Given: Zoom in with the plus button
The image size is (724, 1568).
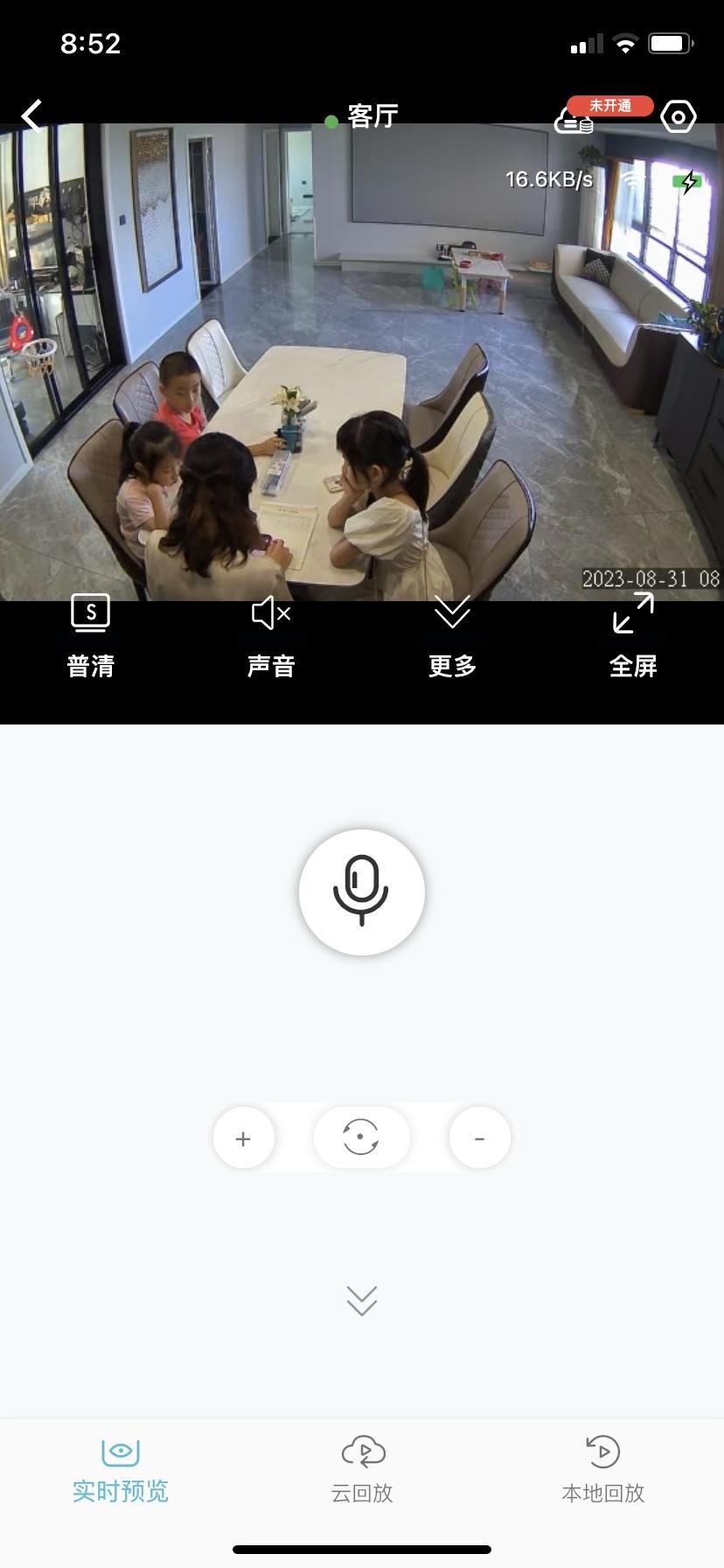Looking at the screenshot, I should click(244, 1138).
